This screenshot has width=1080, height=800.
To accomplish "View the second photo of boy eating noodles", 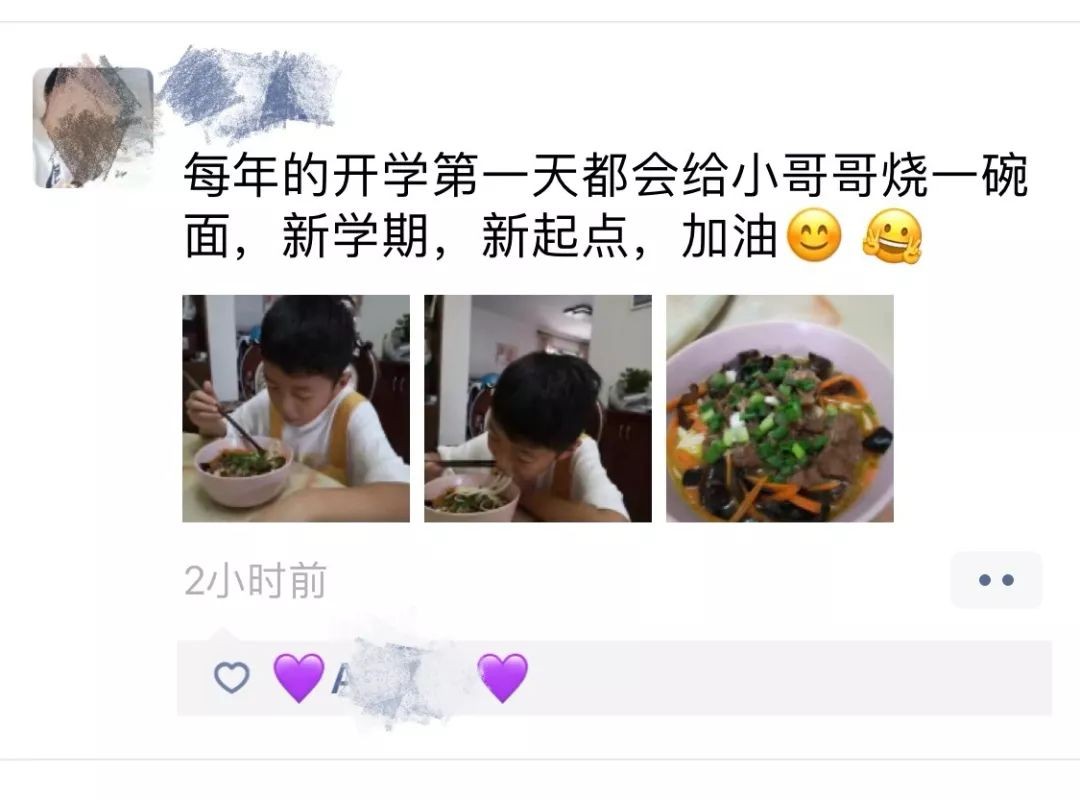I will (538, 408).
